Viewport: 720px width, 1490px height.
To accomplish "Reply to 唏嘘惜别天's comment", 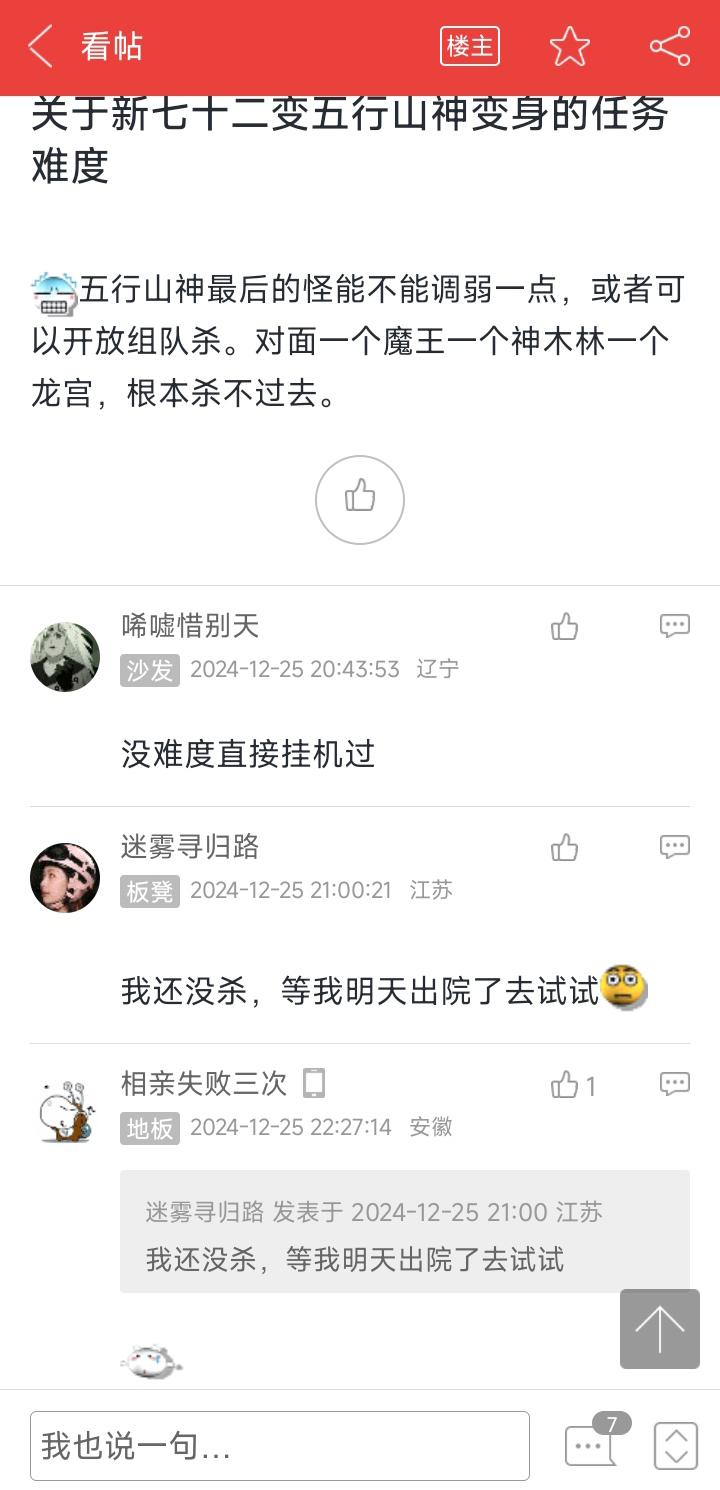I will [675, 627].
